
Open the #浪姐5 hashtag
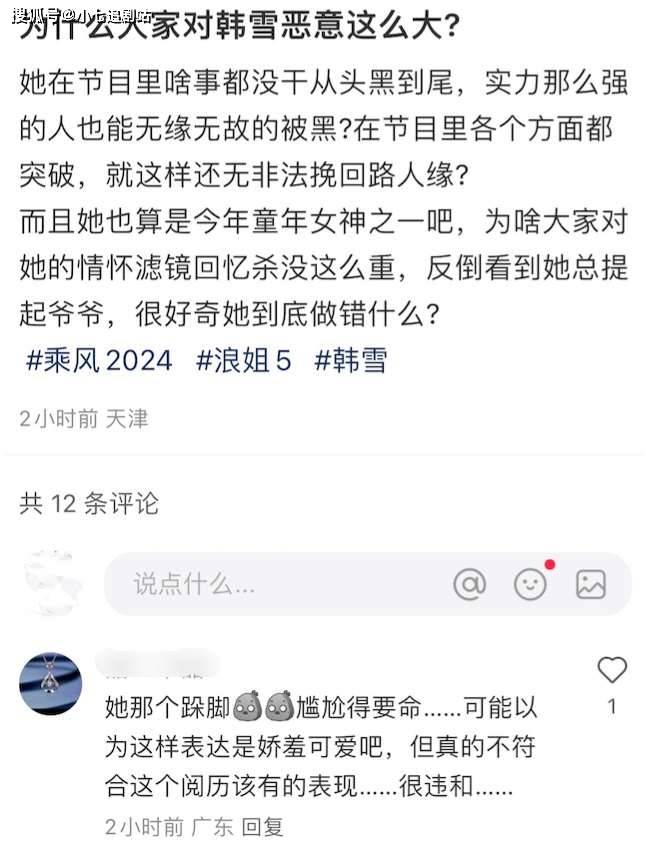(244, 361)
